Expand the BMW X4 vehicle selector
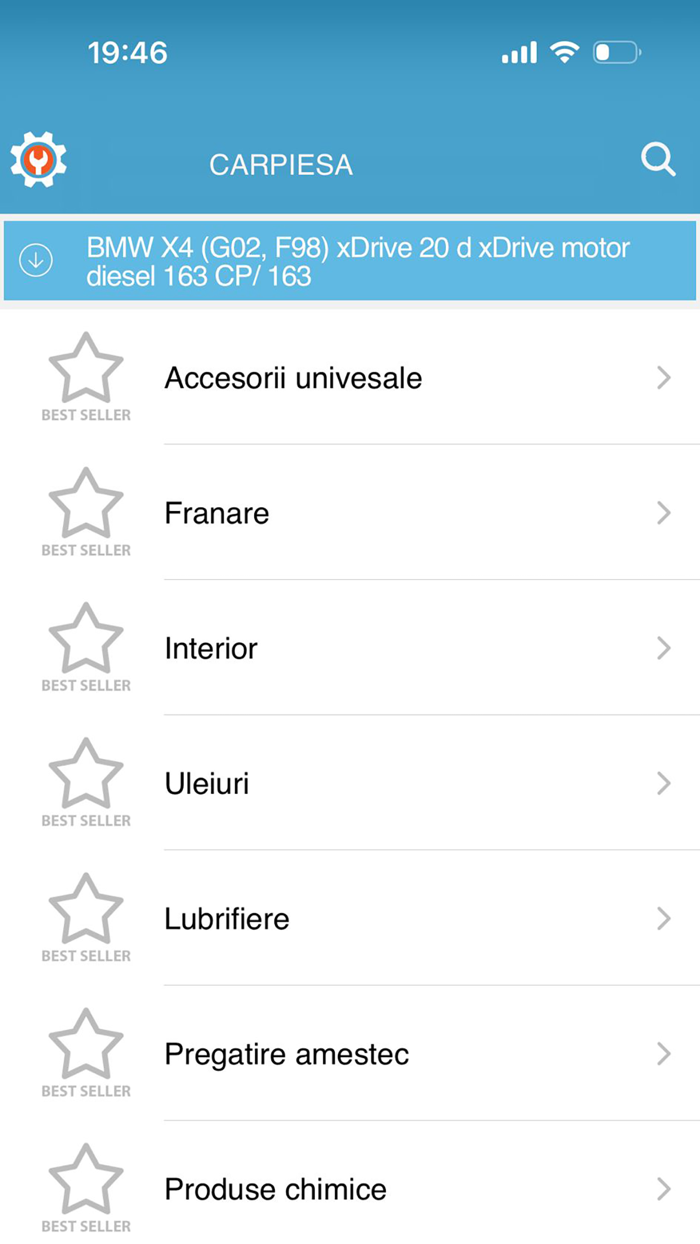Image resolution: width=700 pixels, height=1244 pixels. click(x=350, y=261)
